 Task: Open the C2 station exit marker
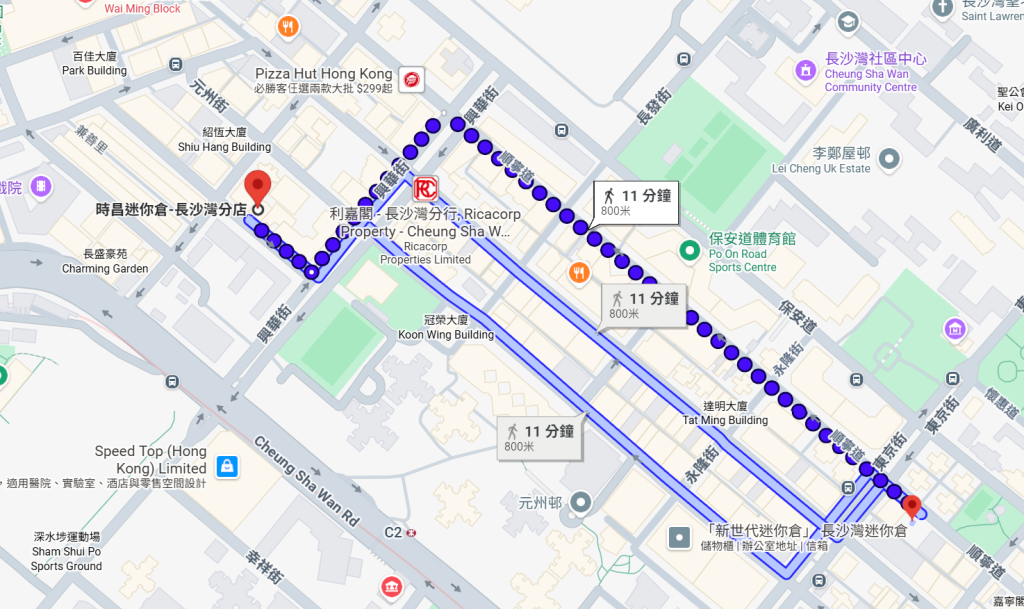tap(411, 533)
